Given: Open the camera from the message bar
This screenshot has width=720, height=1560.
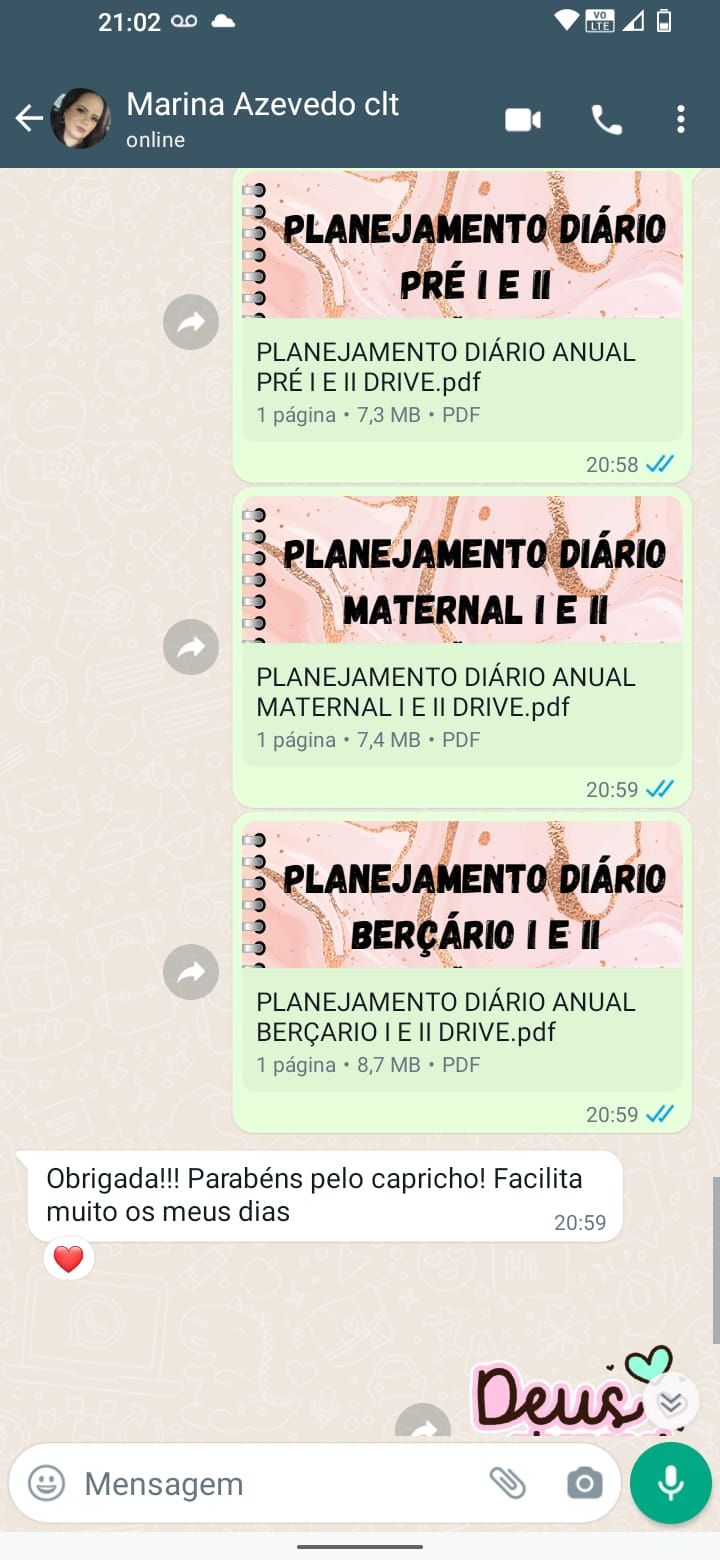Looking at the screenshot, I should (x=584, y=1483).
